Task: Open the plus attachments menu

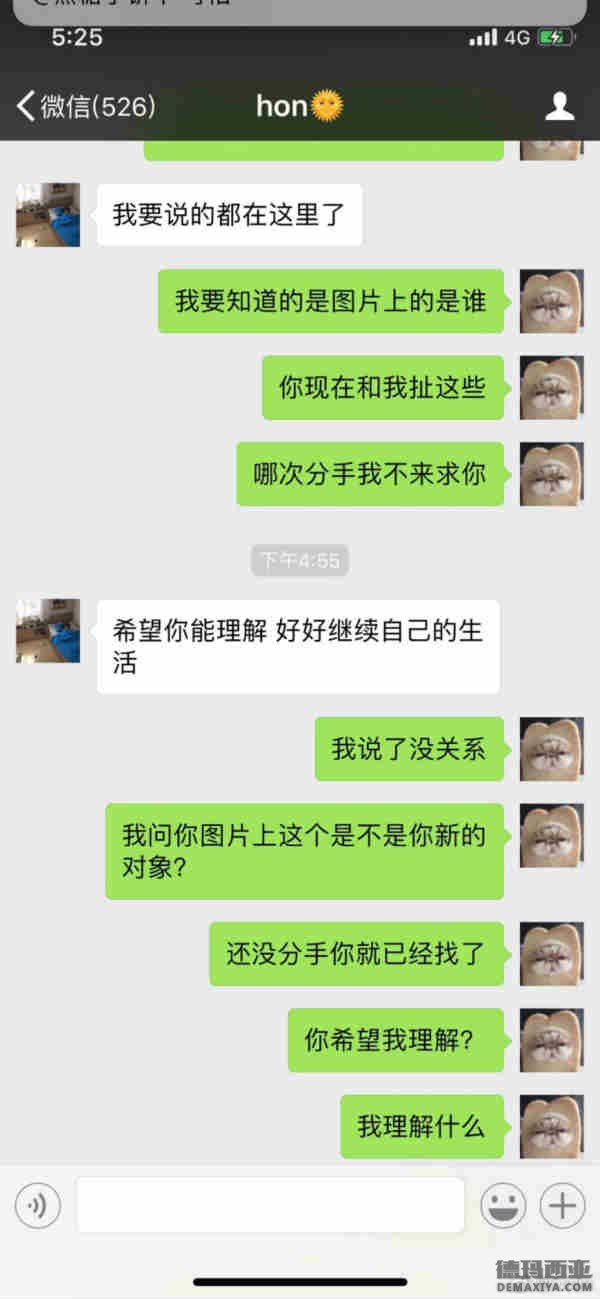Action: [562, 1206]
